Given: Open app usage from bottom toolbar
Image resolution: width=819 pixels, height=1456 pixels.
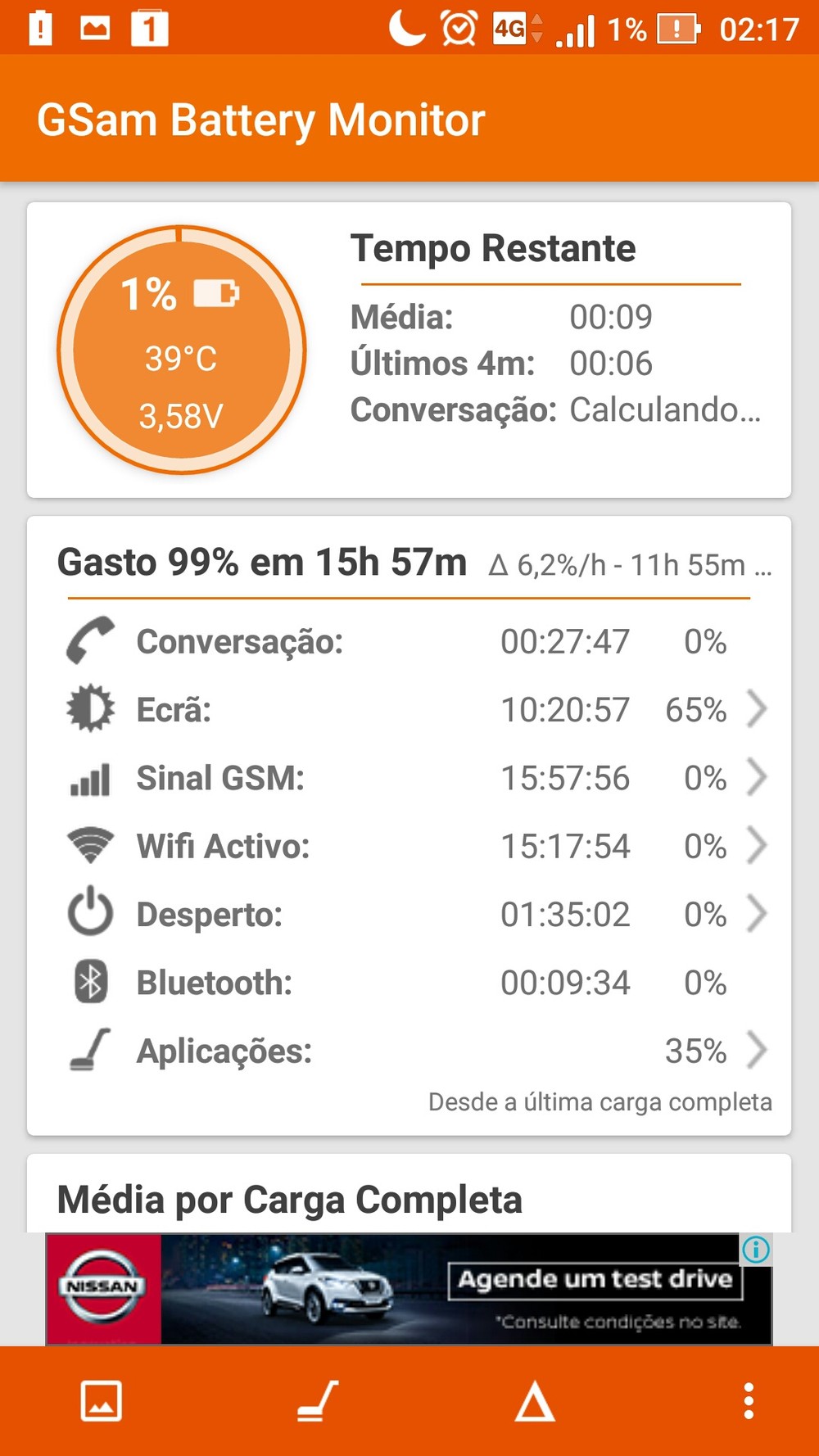Looking at the screenshot, I should point(318,1401).
